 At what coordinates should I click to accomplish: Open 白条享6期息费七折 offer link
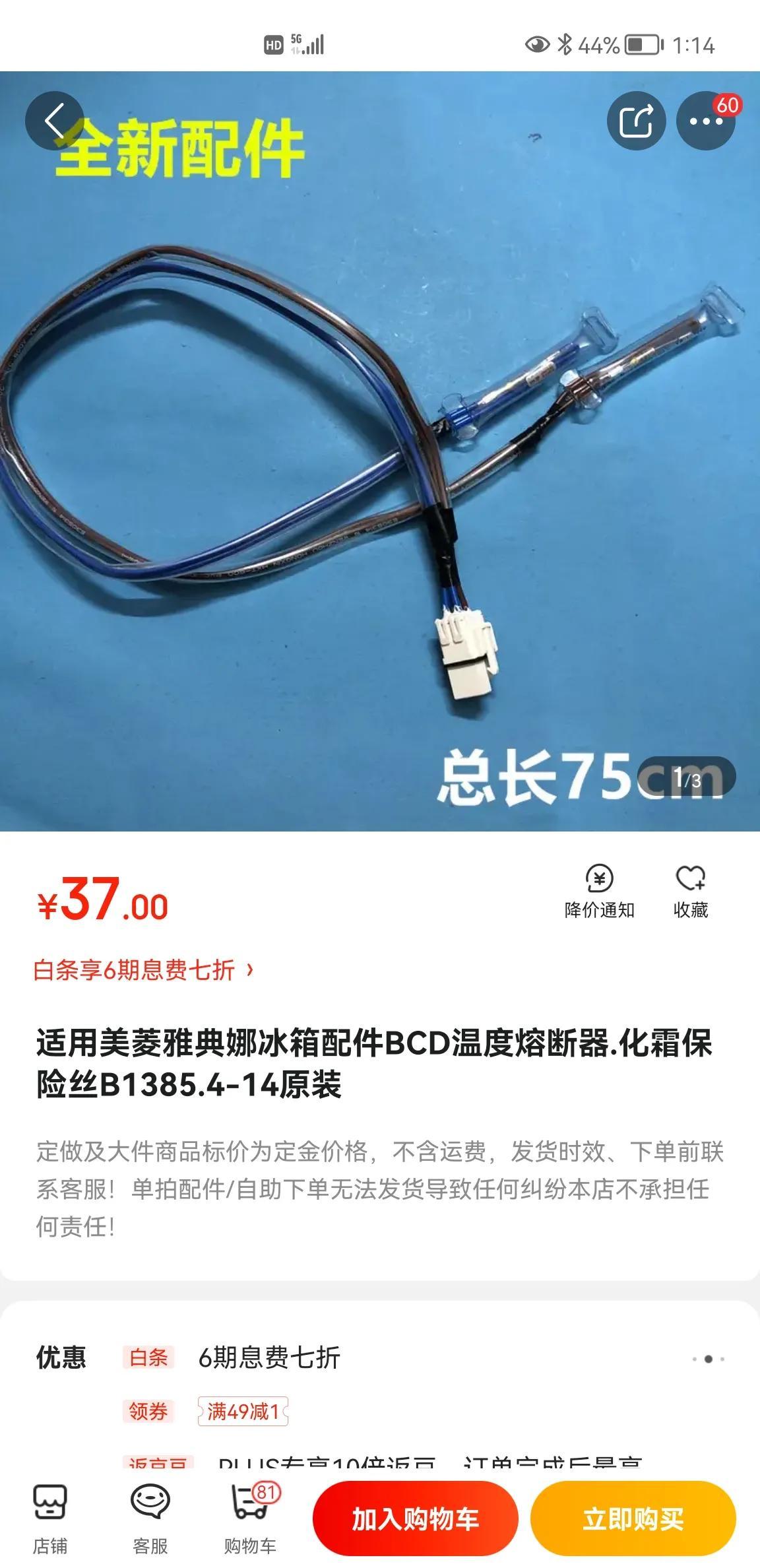(143, 970)
